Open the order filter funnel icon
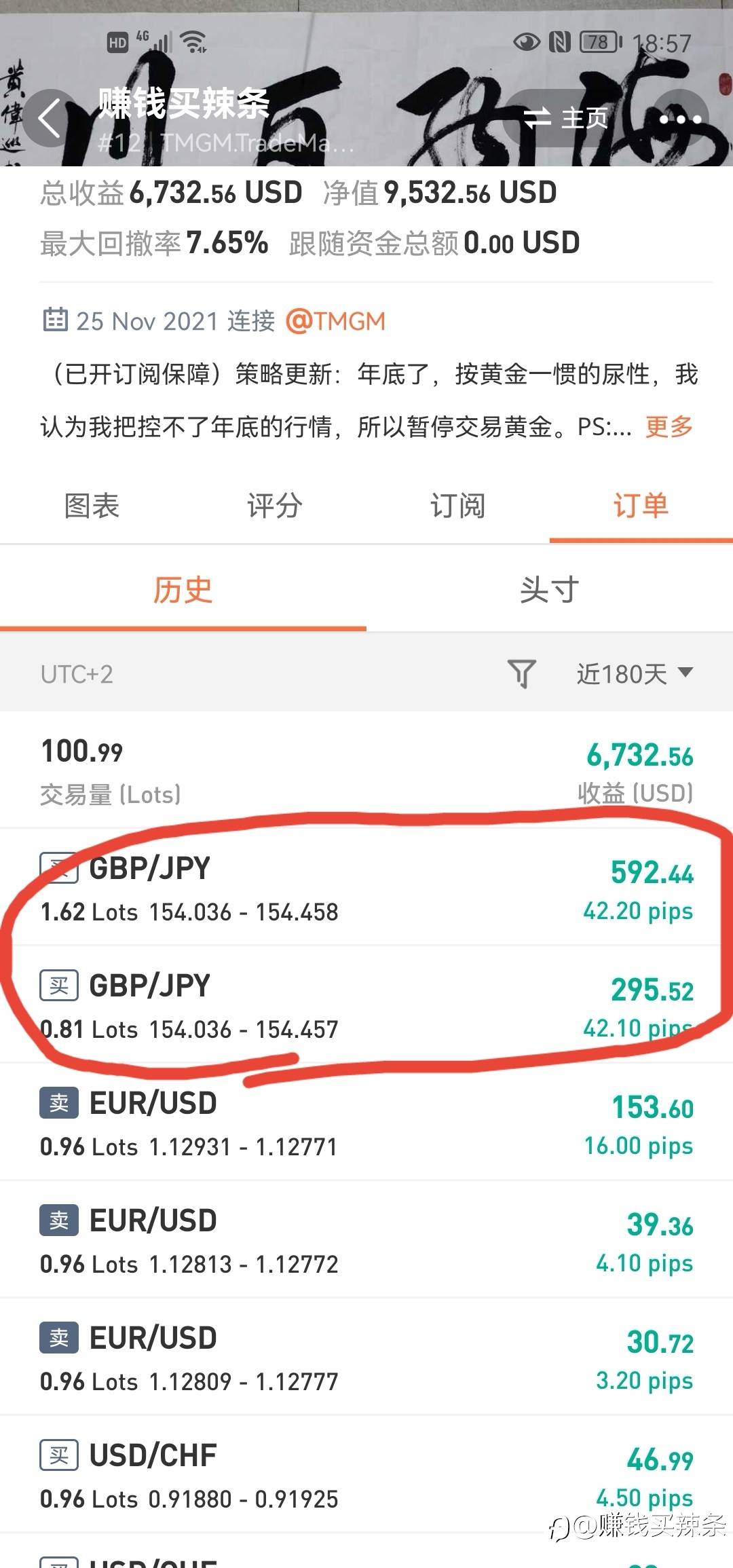Screen dimensions: 733x1568 (x=522, y=673)
